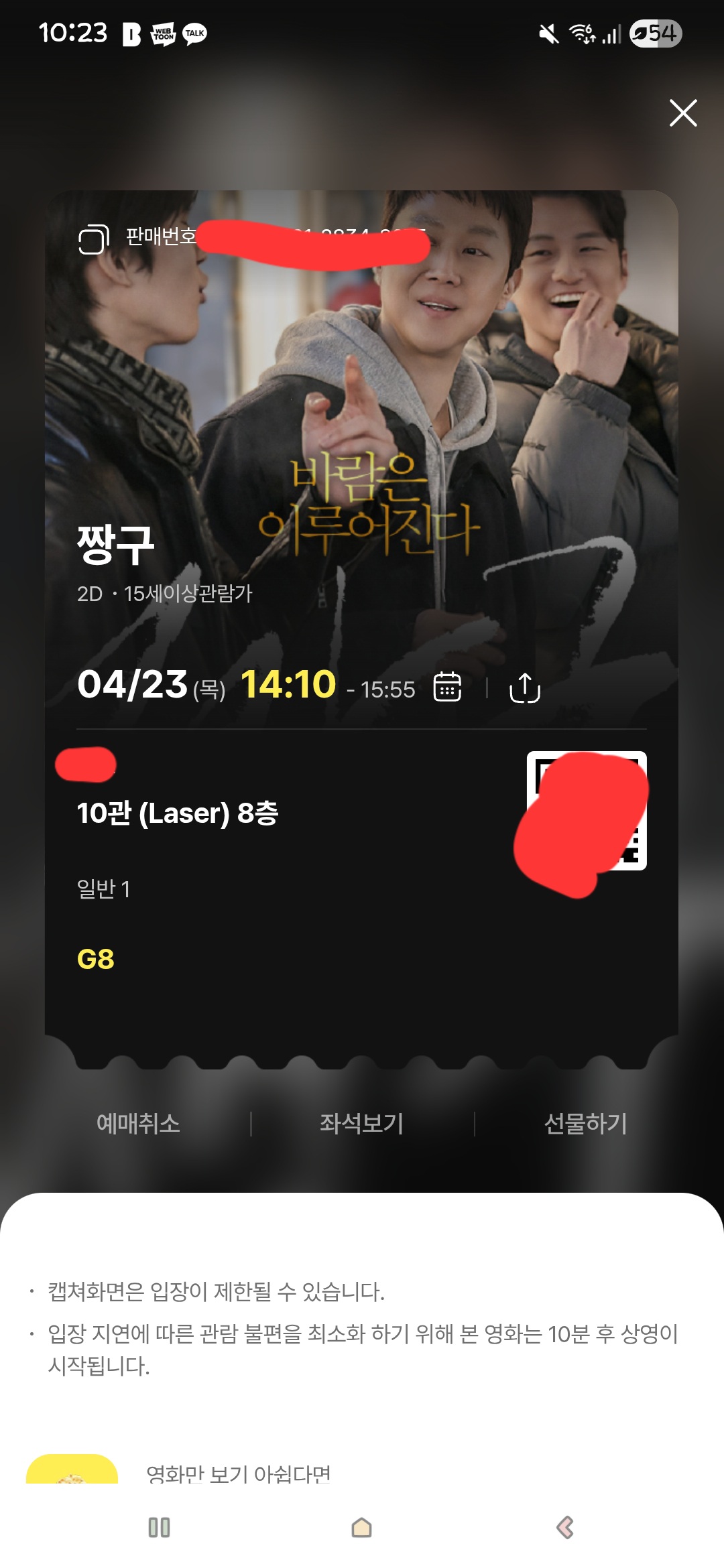Open the 영화만 보기 아쉽다면 banner
This screenshot has height=1568, width=724.
click(238, 1473)
